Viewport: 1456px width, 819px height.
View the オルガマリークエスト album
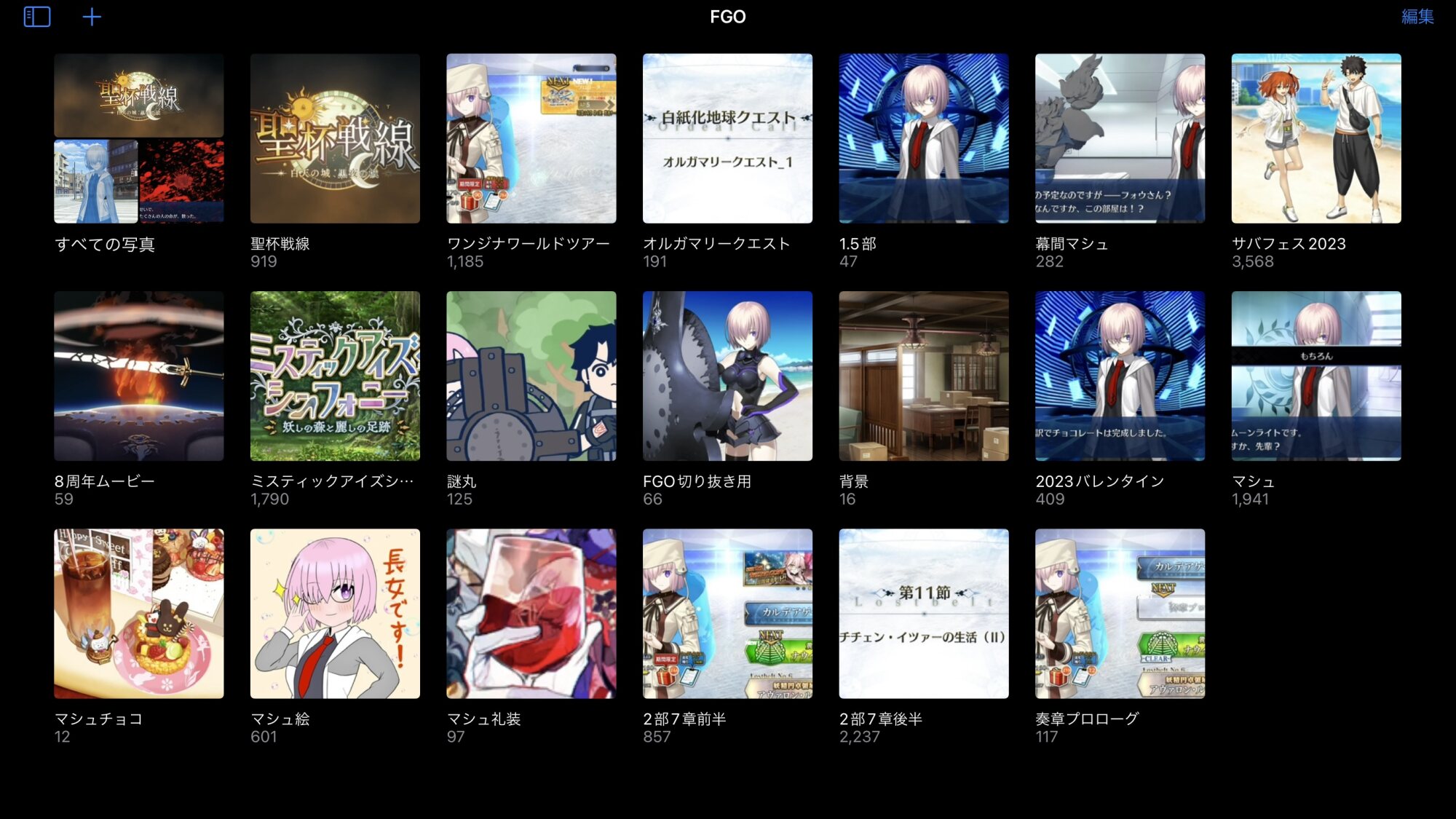pos(727,138)
